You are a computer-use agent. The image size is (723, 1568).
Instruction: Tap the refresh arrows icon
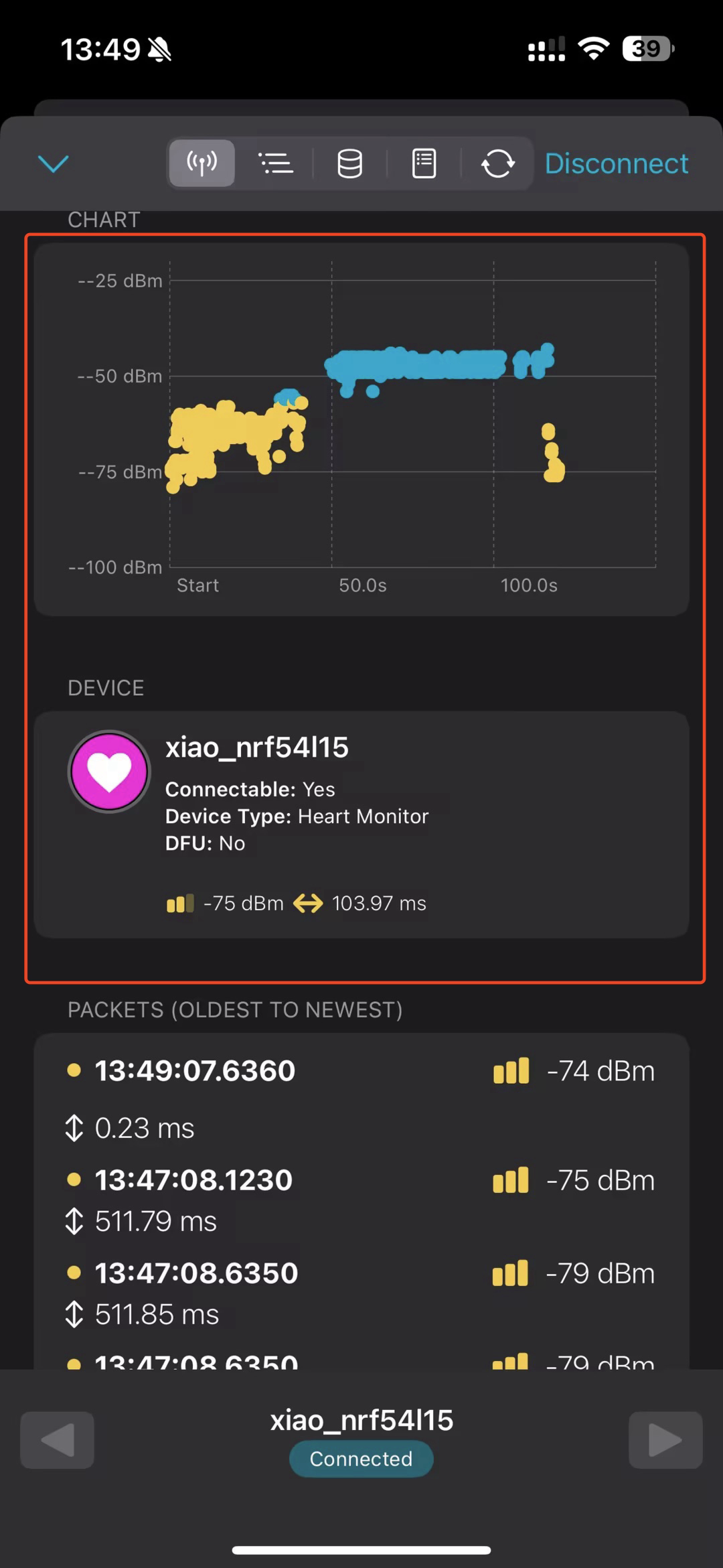[497, 163]
